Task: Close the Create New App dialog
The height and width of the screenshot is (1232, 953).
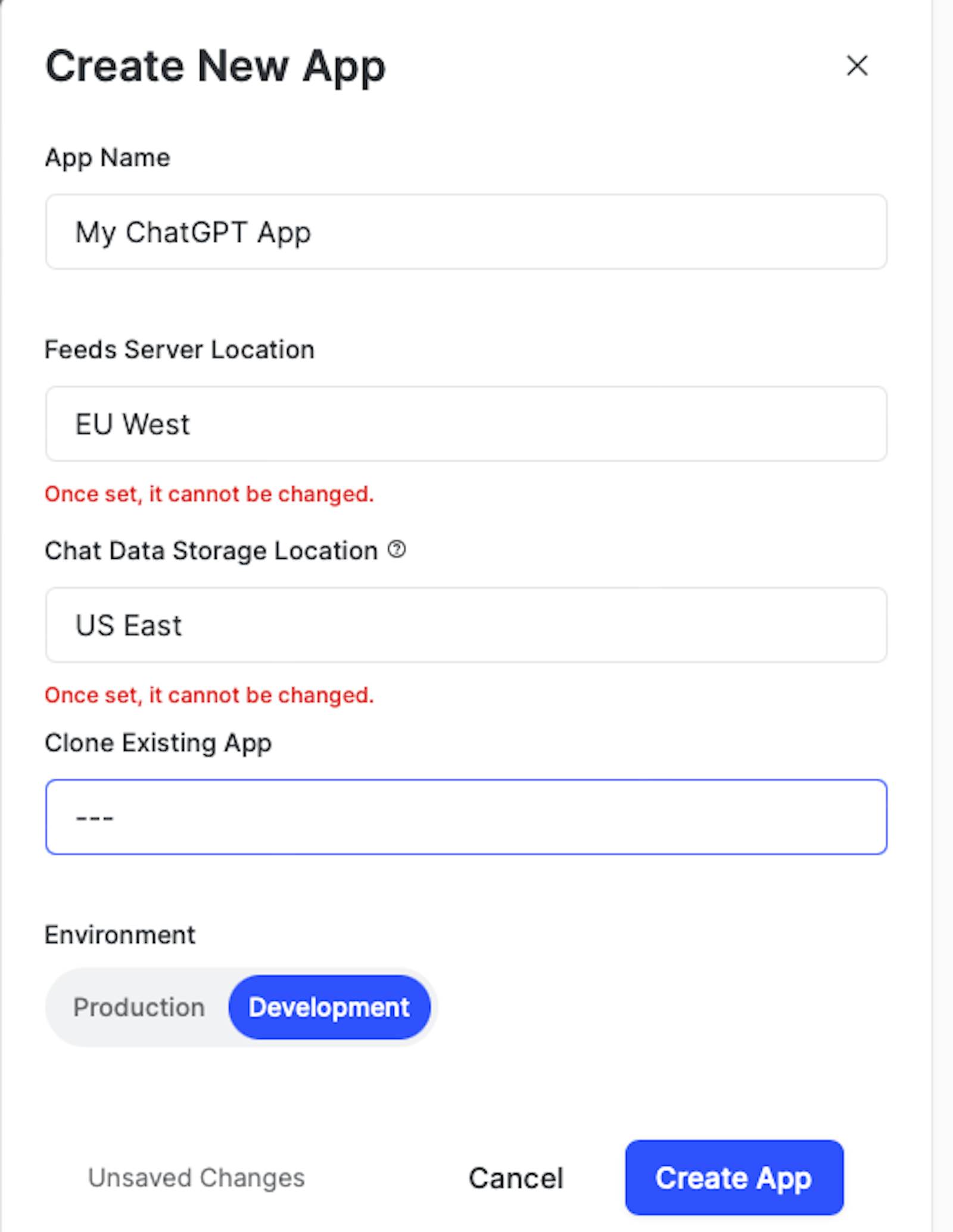Action: tap(857, 66)
